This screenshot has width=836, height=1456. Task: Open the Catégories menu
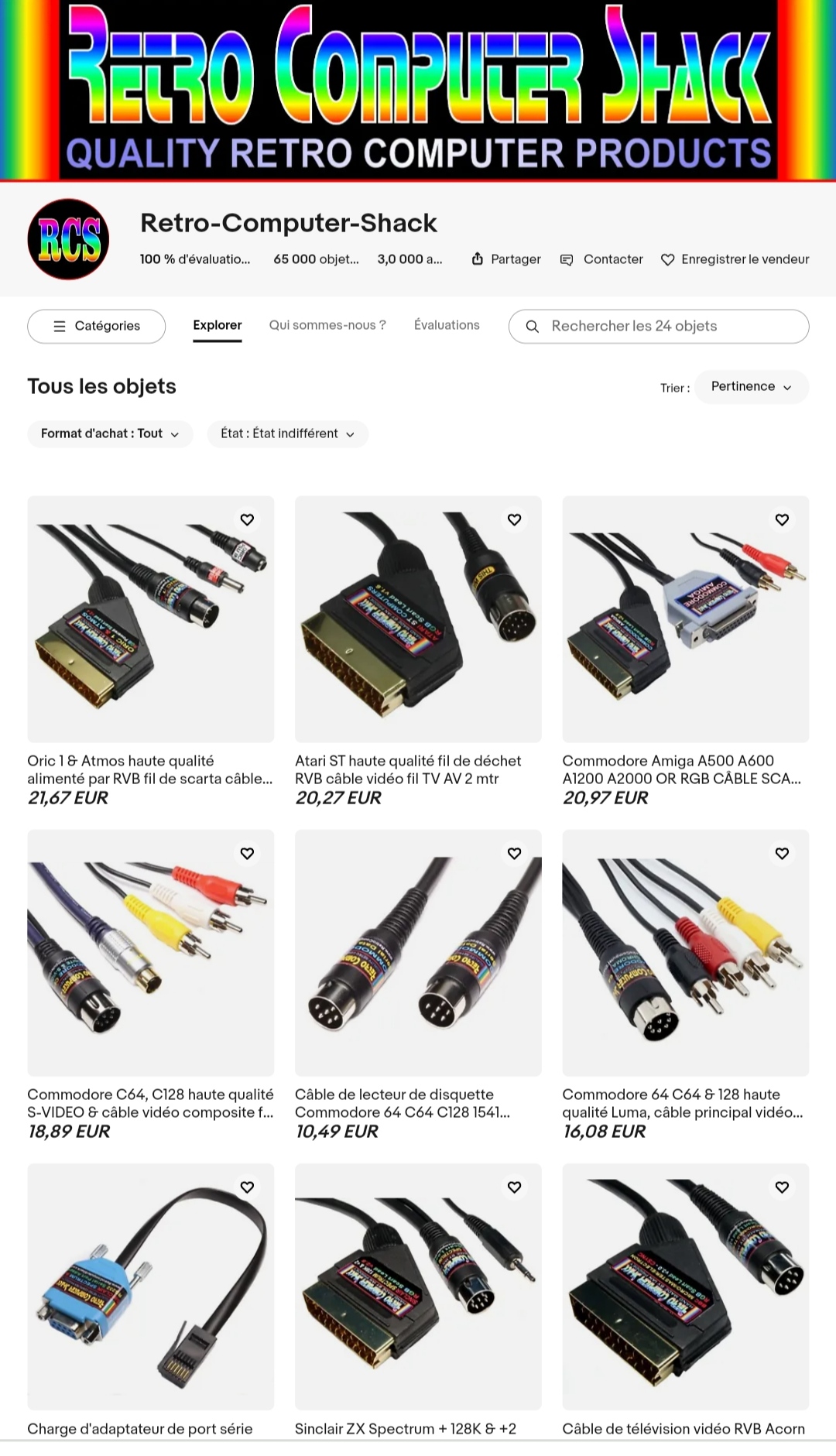tap(96, 326)
